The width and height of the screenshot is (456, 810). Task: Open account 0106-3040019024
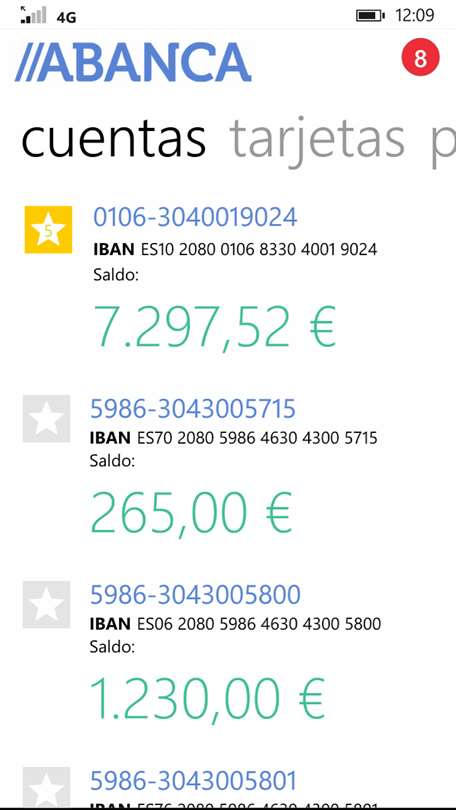[x=195, y=217]
